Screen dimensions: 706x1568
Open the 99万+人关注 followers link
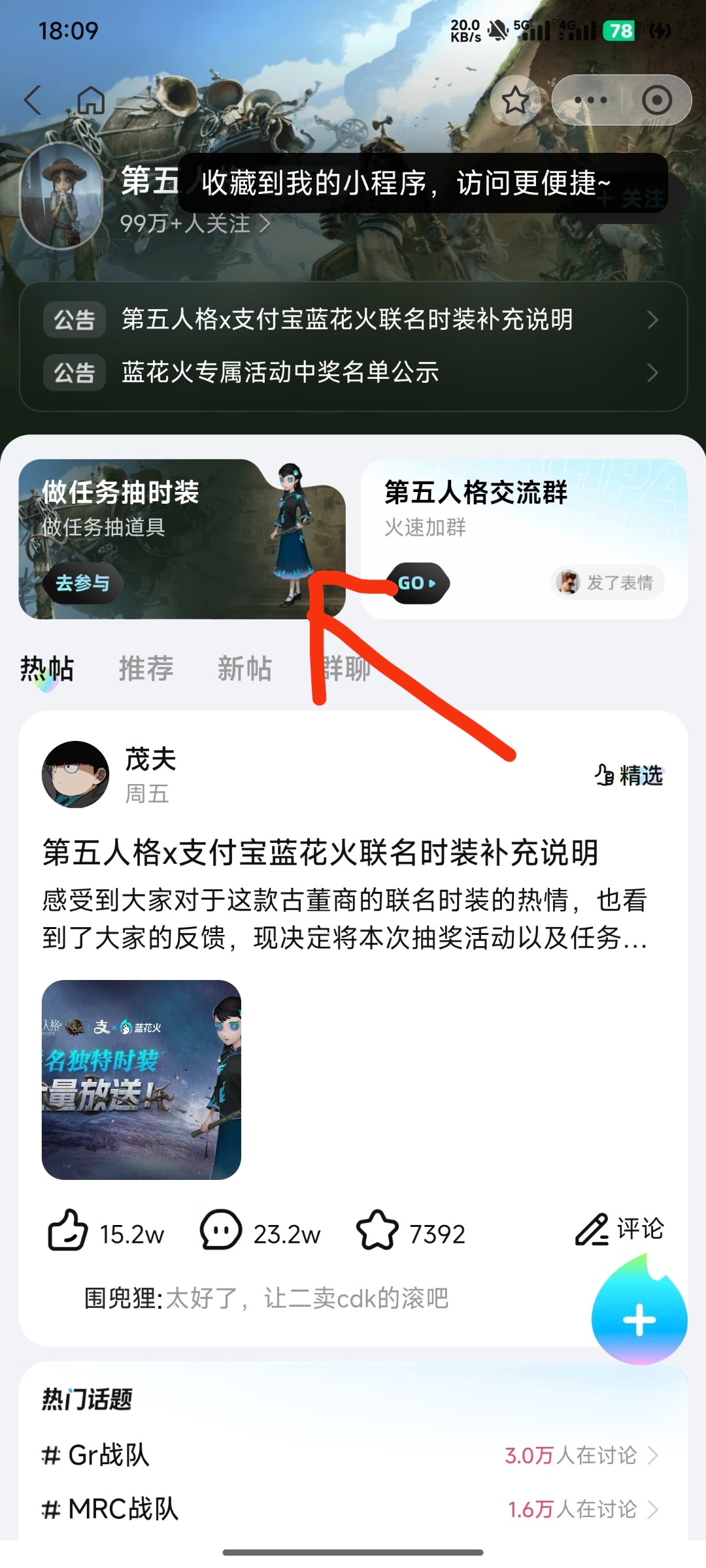coord(194,223)
